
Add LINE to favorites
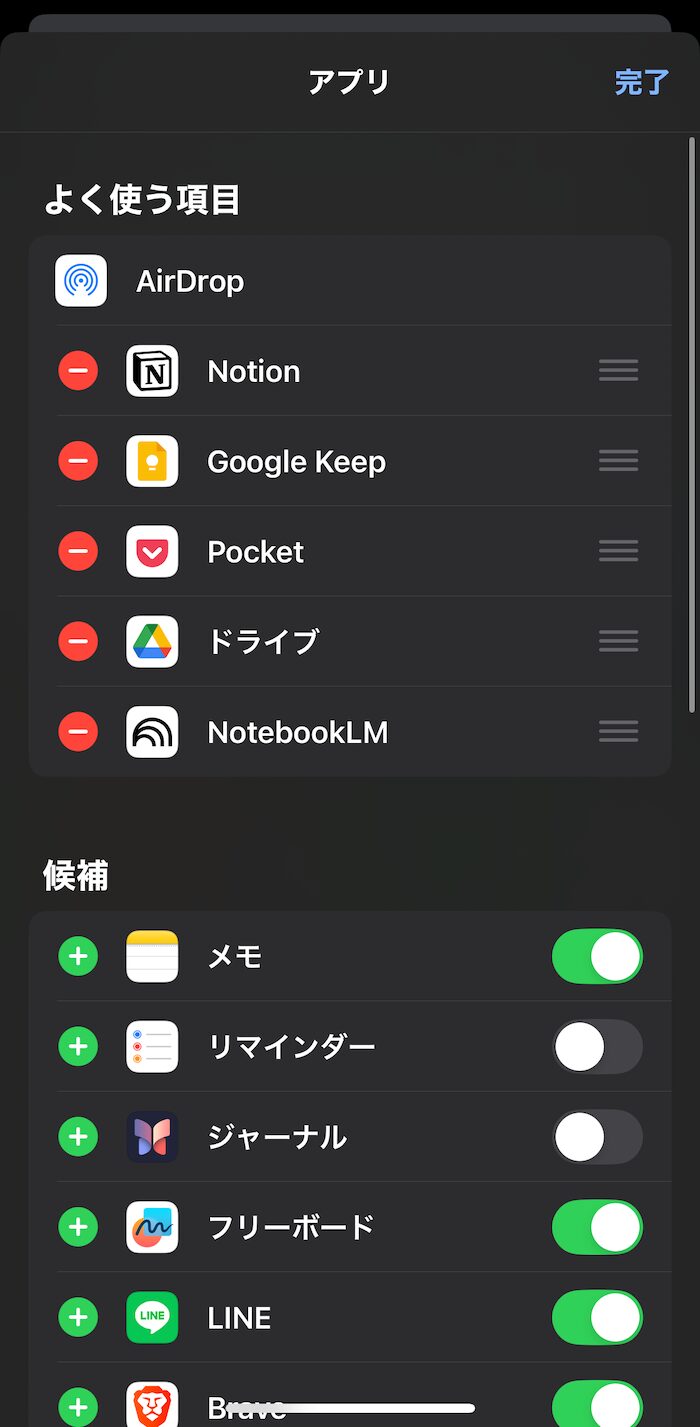click(78, 1317)
